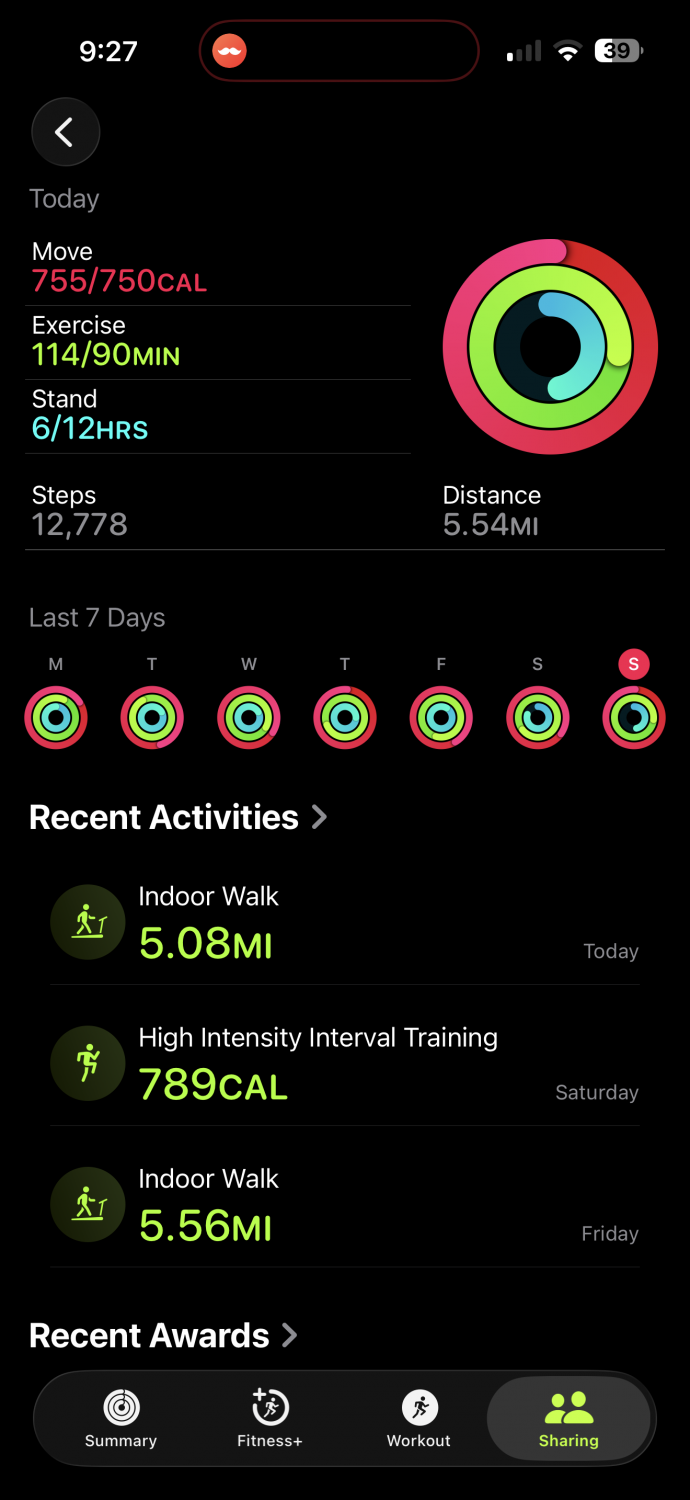
Task: Open the Recent Activities list
Action: coord(178,817)
